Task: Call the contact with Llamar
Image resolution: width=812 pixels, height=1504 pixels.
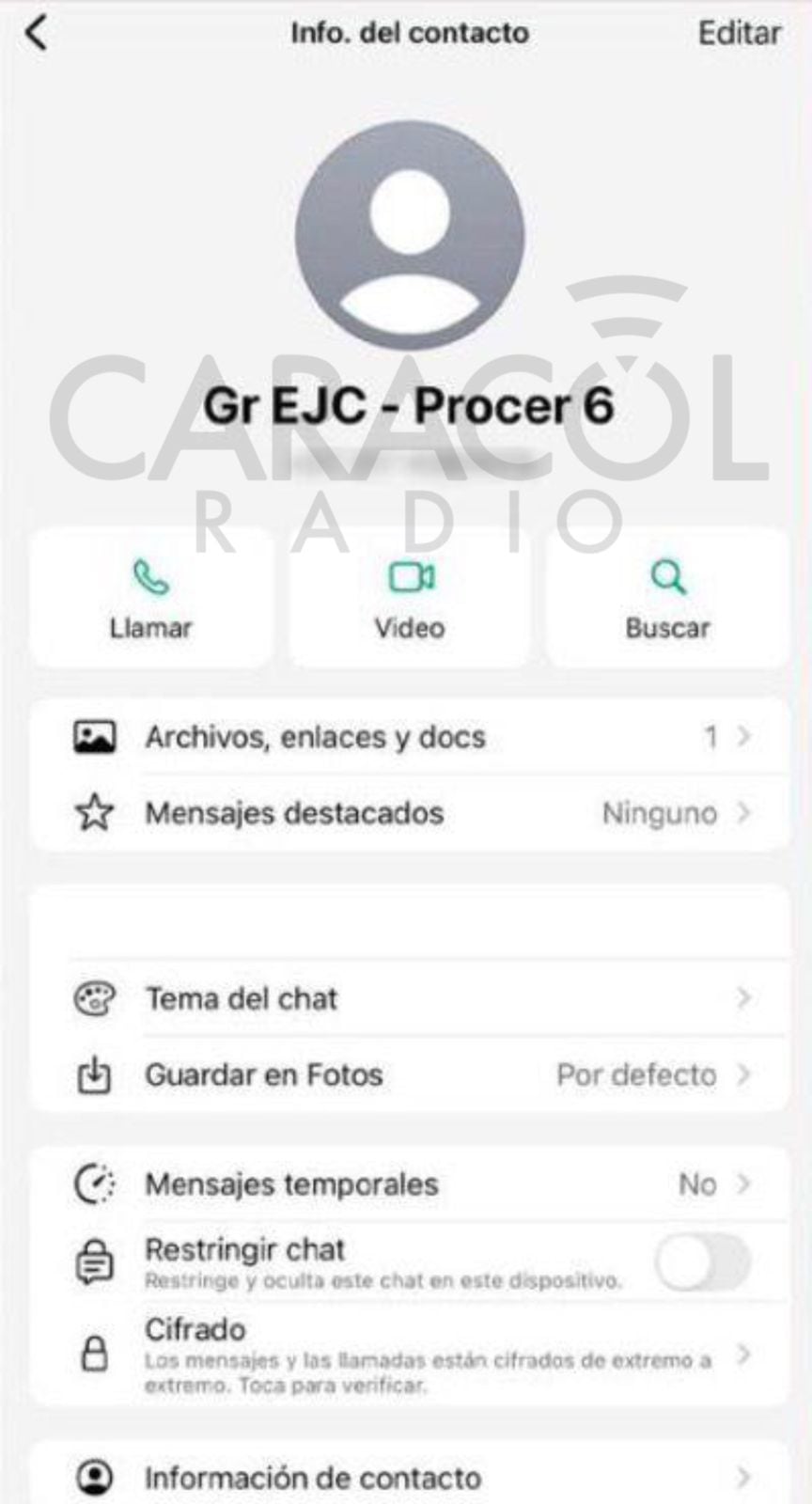Action: click(x=150, y=599)
